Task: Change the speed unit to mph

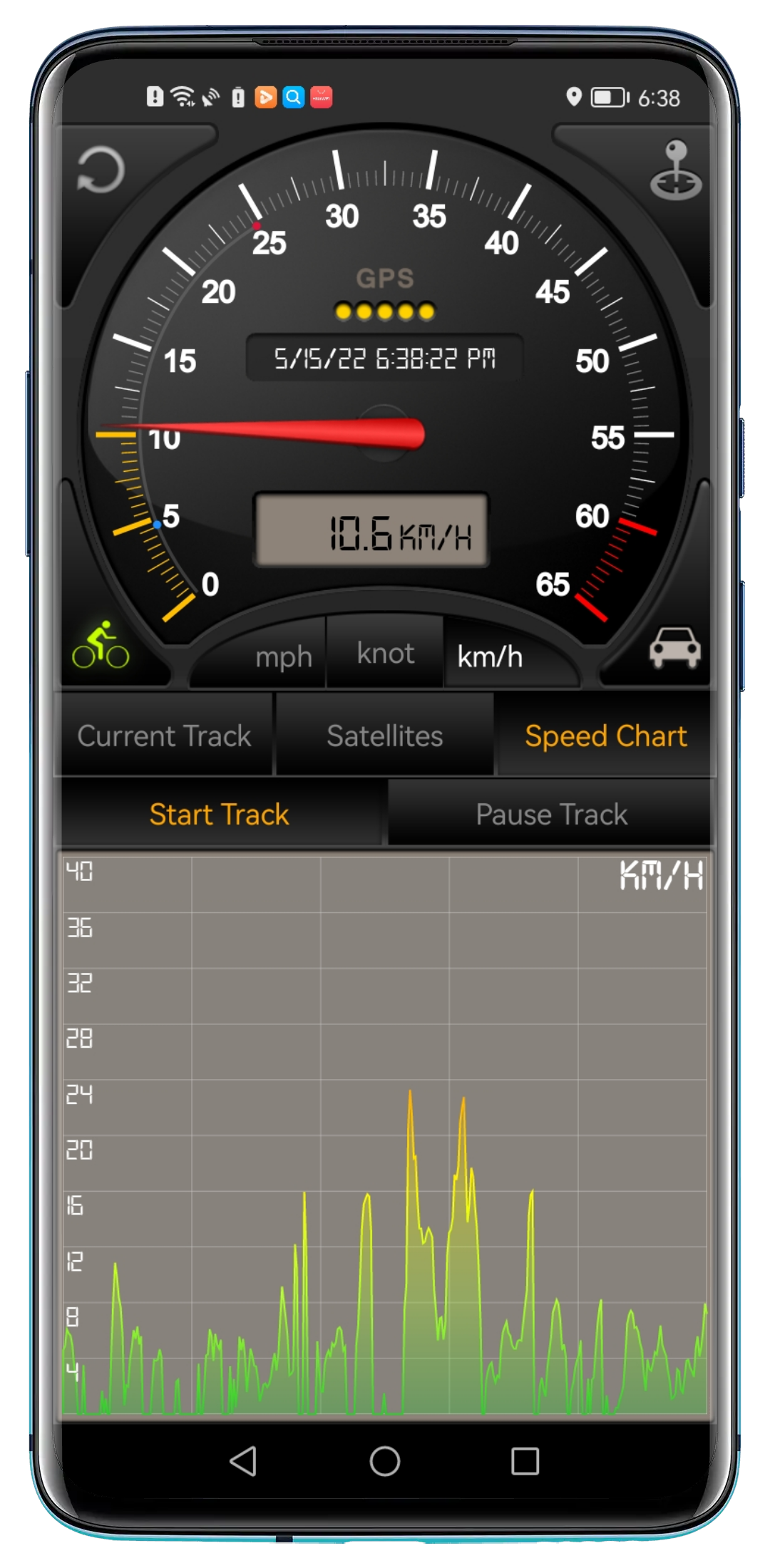Action: coord(284,656)
